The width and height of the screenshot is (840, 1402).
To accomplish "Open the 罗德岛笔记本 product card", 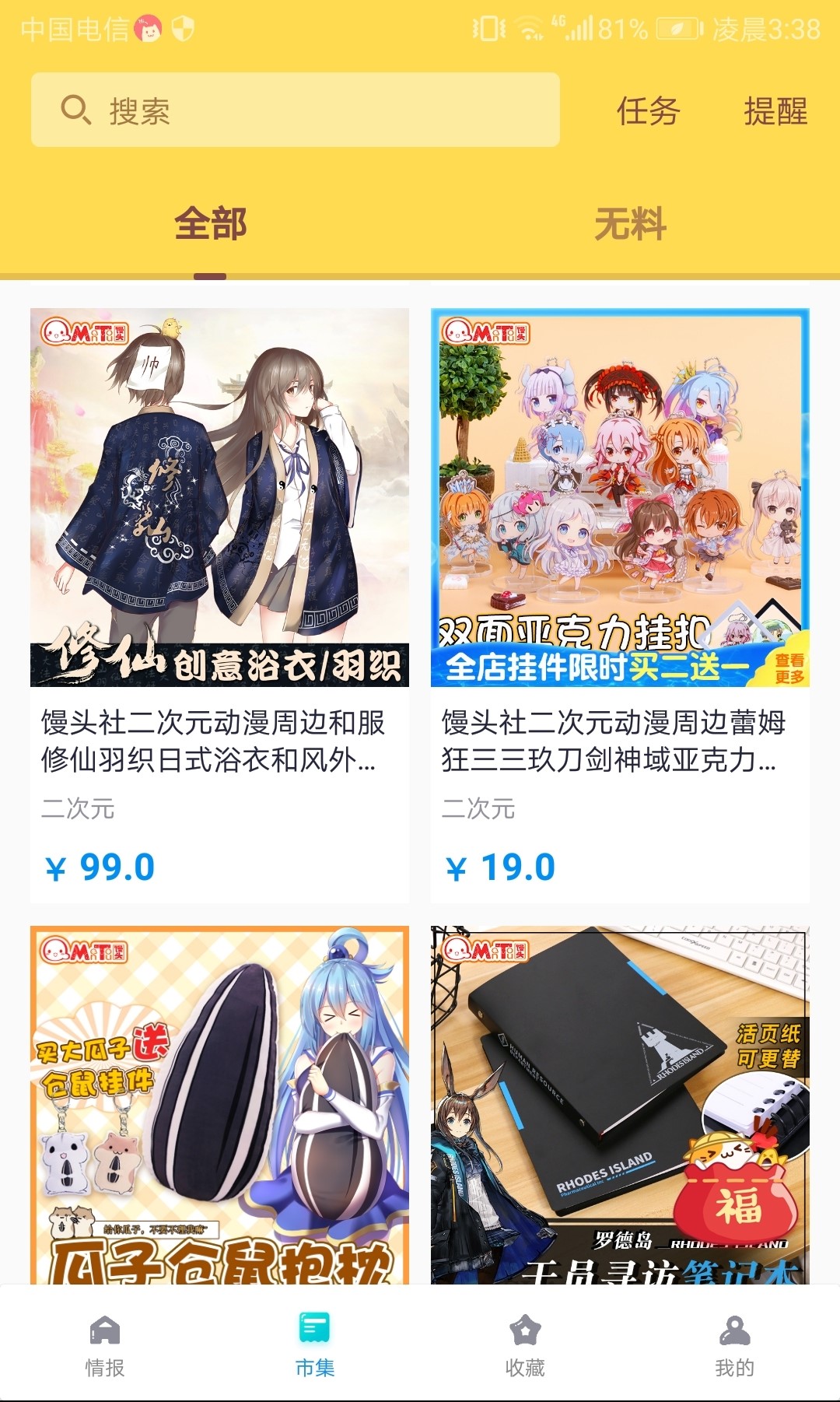I will point(620,1105).
